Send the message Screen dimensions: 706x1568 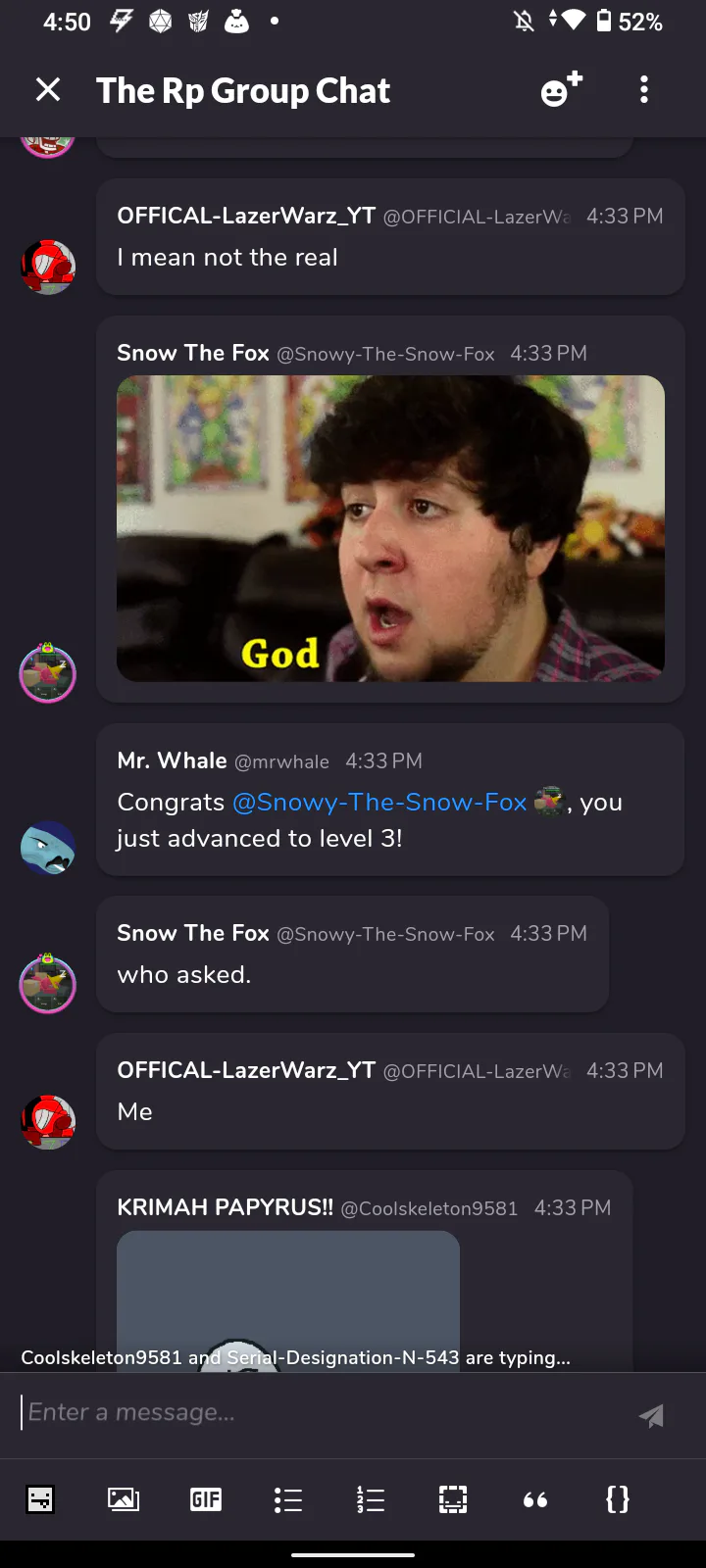(x=651, y=1415)
